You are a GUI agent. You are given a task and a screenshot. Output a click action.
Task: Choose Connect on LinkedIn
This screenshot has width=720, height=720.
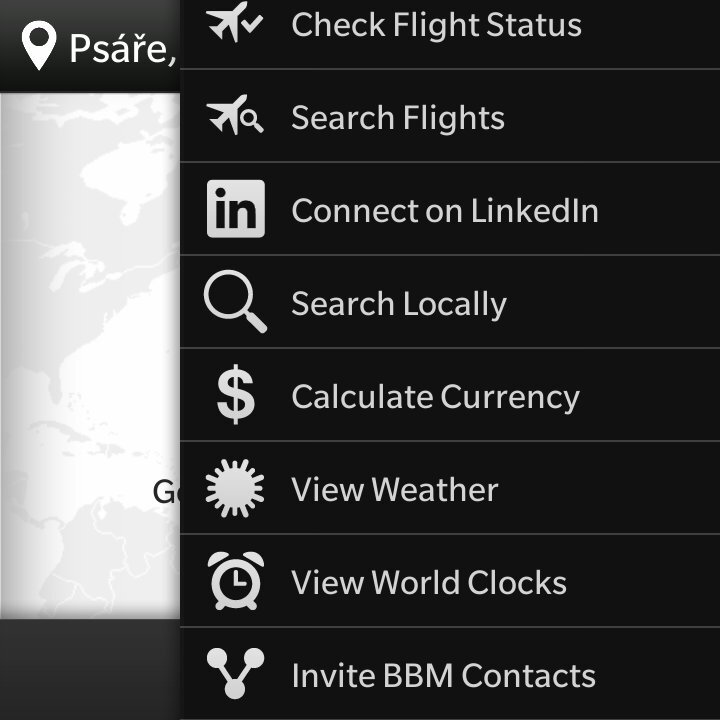click(x=444, y=211)
